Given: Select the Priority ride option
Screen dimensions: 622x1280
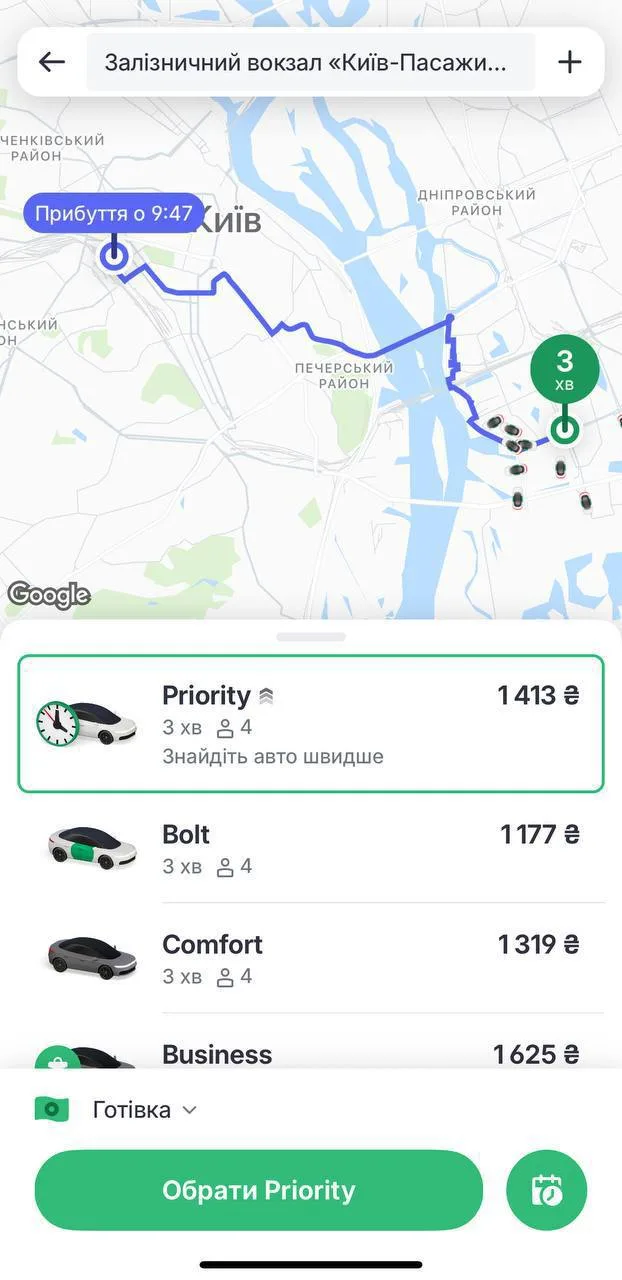Looking at the screenshot, I should click(x=310, y=723).
